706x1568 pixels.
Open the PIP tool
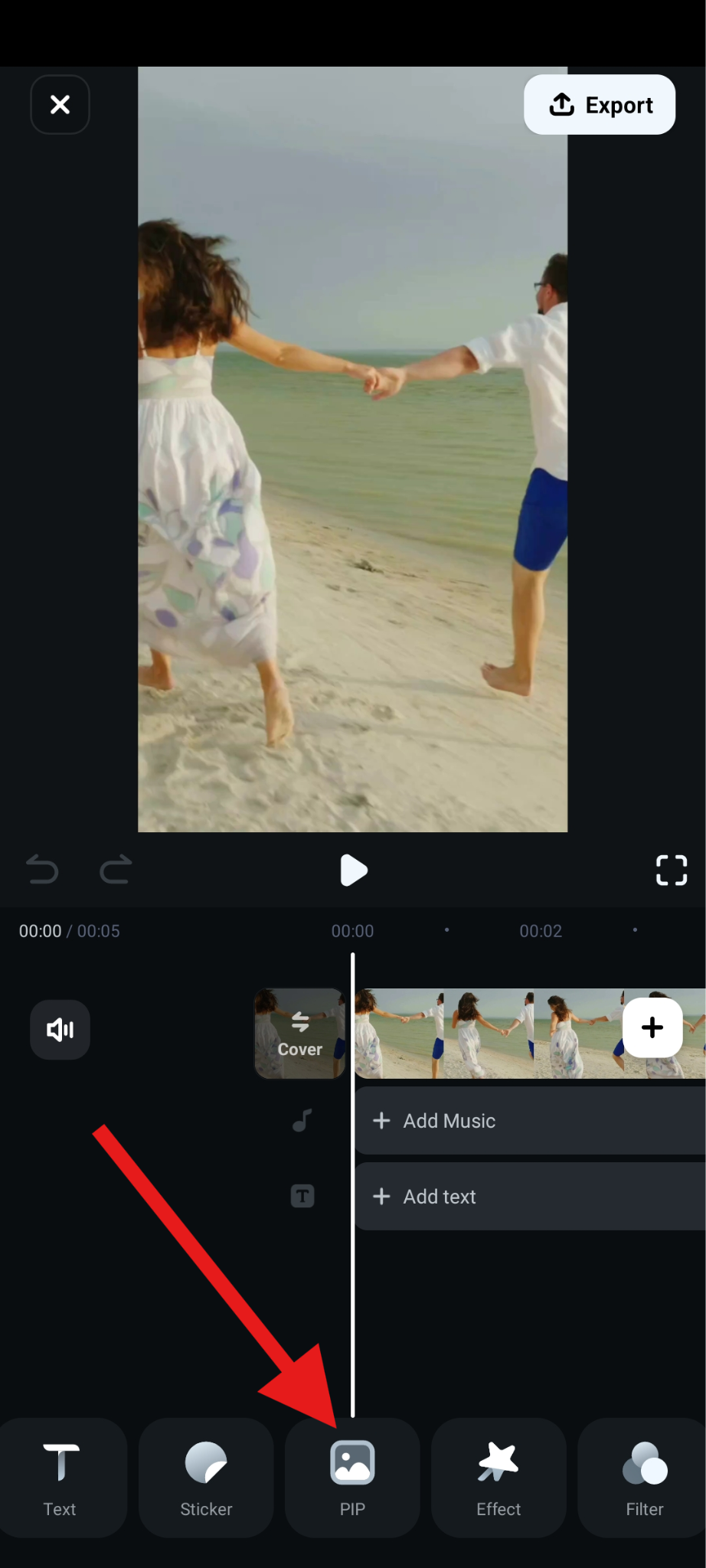click(x=352, y=1478)
